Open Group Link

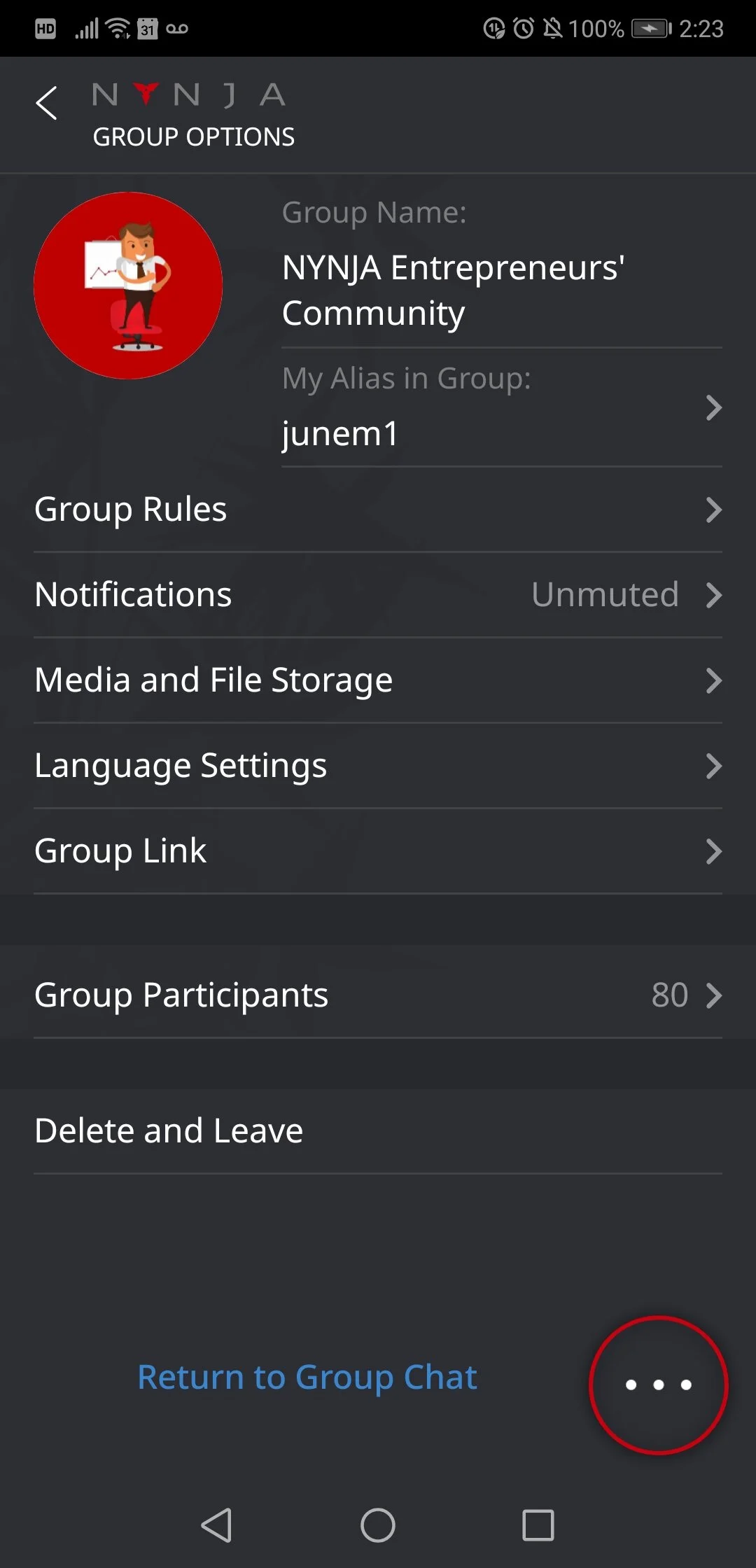coord(378,851)
